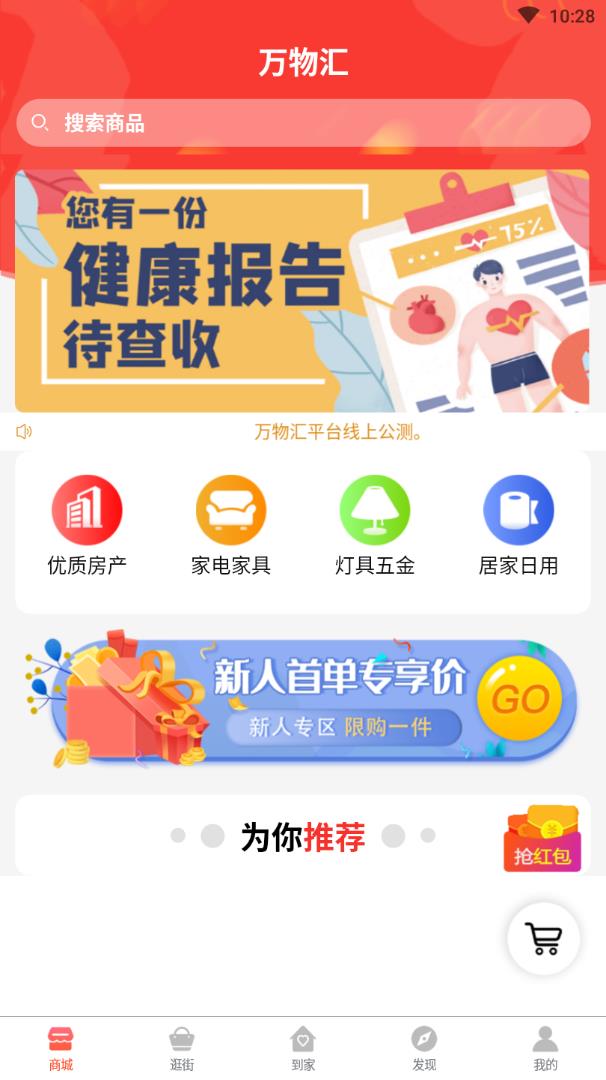Select the 灯具五金 category

coord(375,526)
